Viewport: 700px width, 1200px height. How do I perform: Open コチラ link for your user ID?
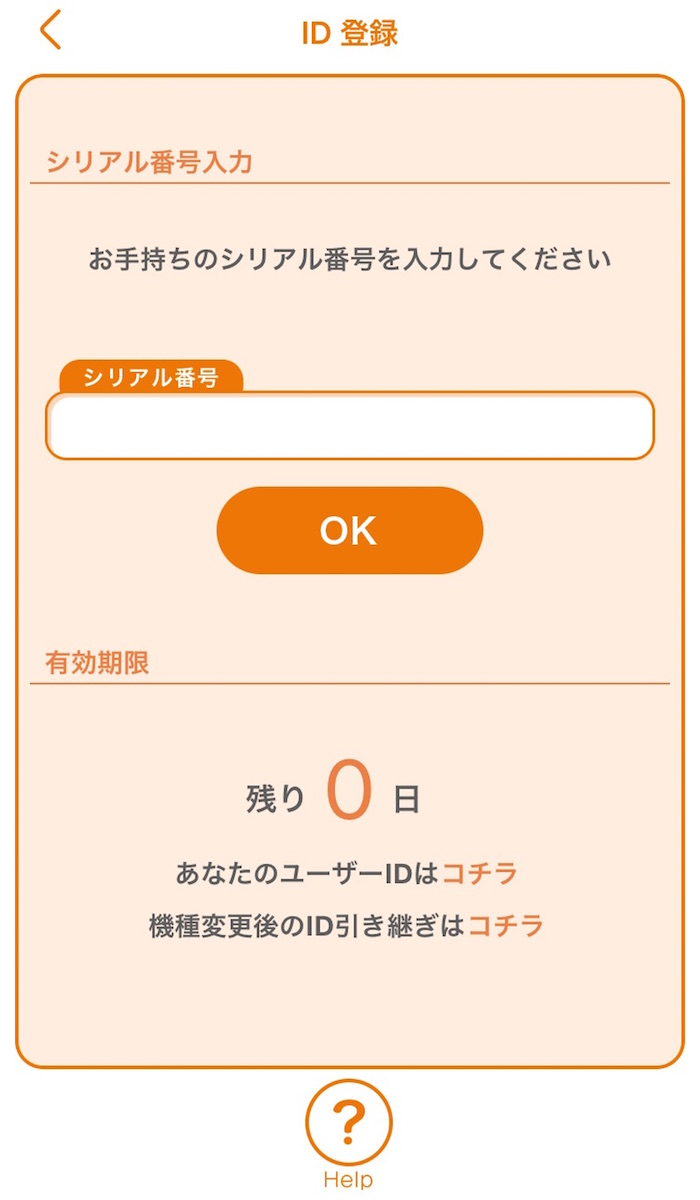(480, 874)
